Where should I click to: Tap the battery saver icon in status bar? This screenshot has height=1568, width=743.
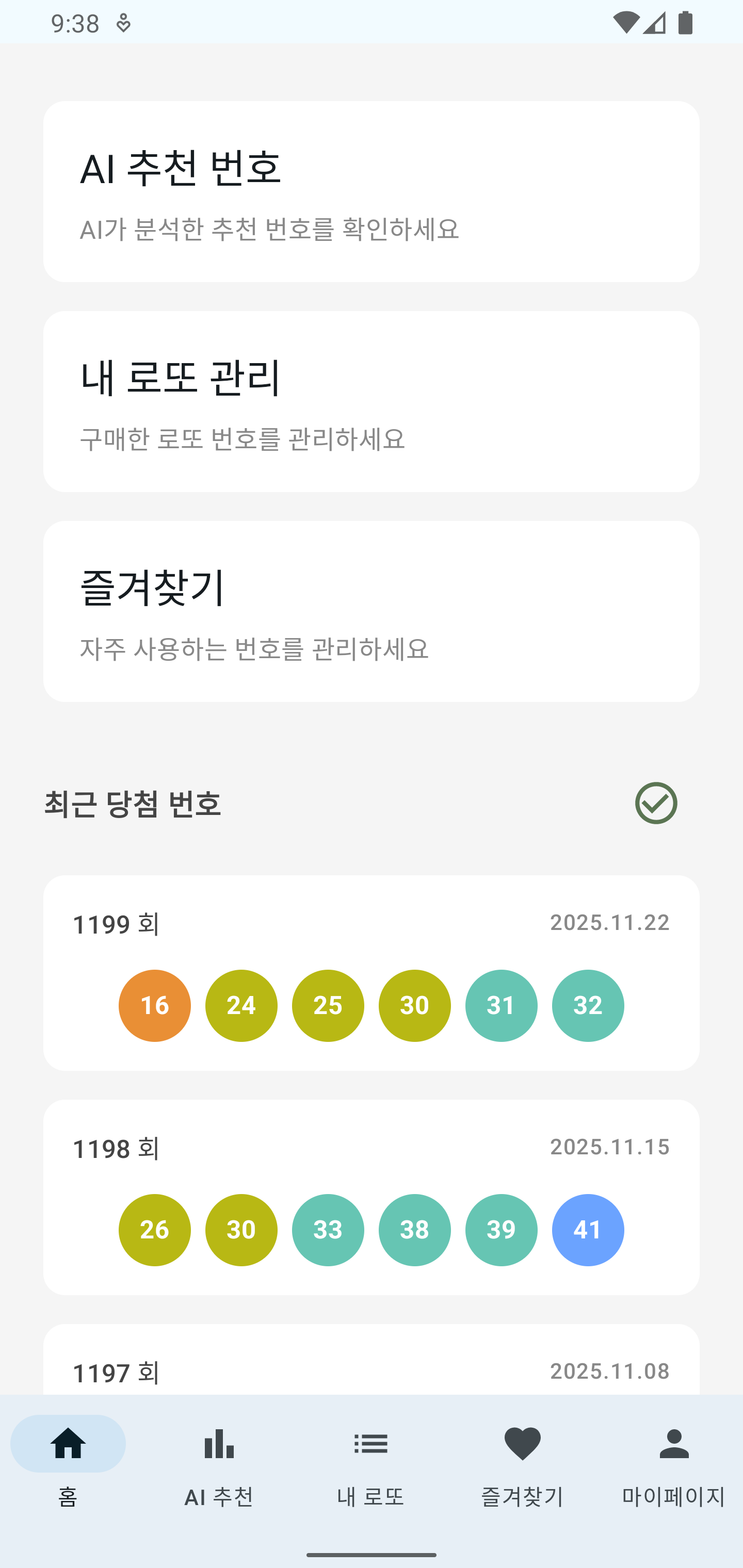[x=124, y=22]
